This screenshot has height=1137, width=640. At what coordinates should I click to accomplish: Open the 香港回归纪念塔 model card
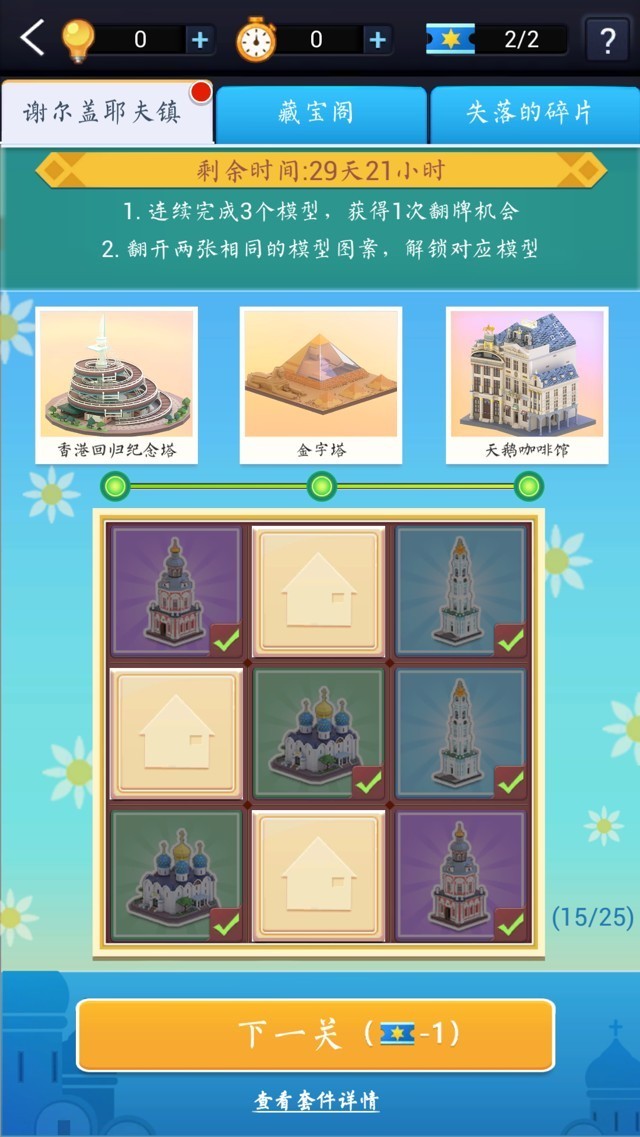coord(116,385)
